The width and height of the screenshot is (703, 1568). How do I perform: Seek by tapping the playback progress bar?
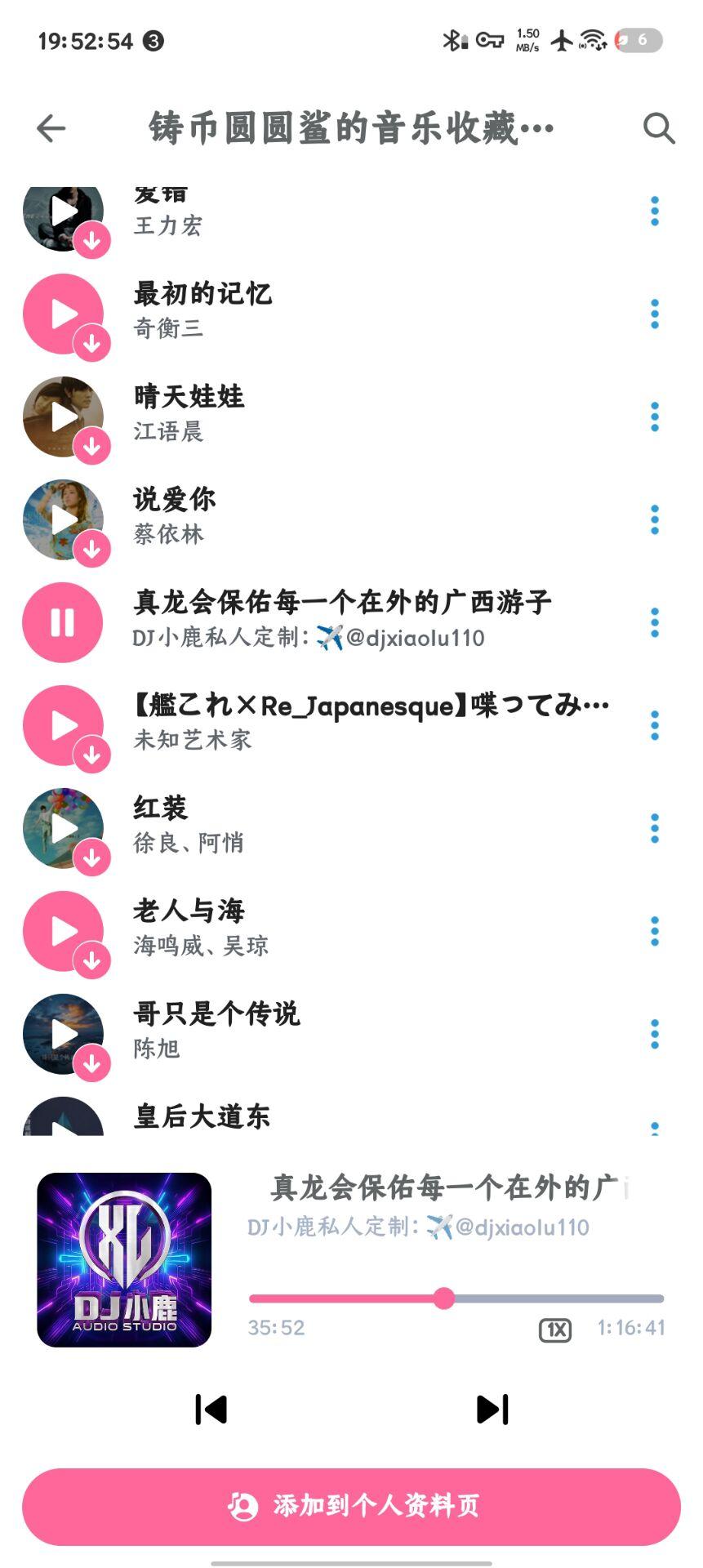pyautogui.click(x=456, y=1298)
